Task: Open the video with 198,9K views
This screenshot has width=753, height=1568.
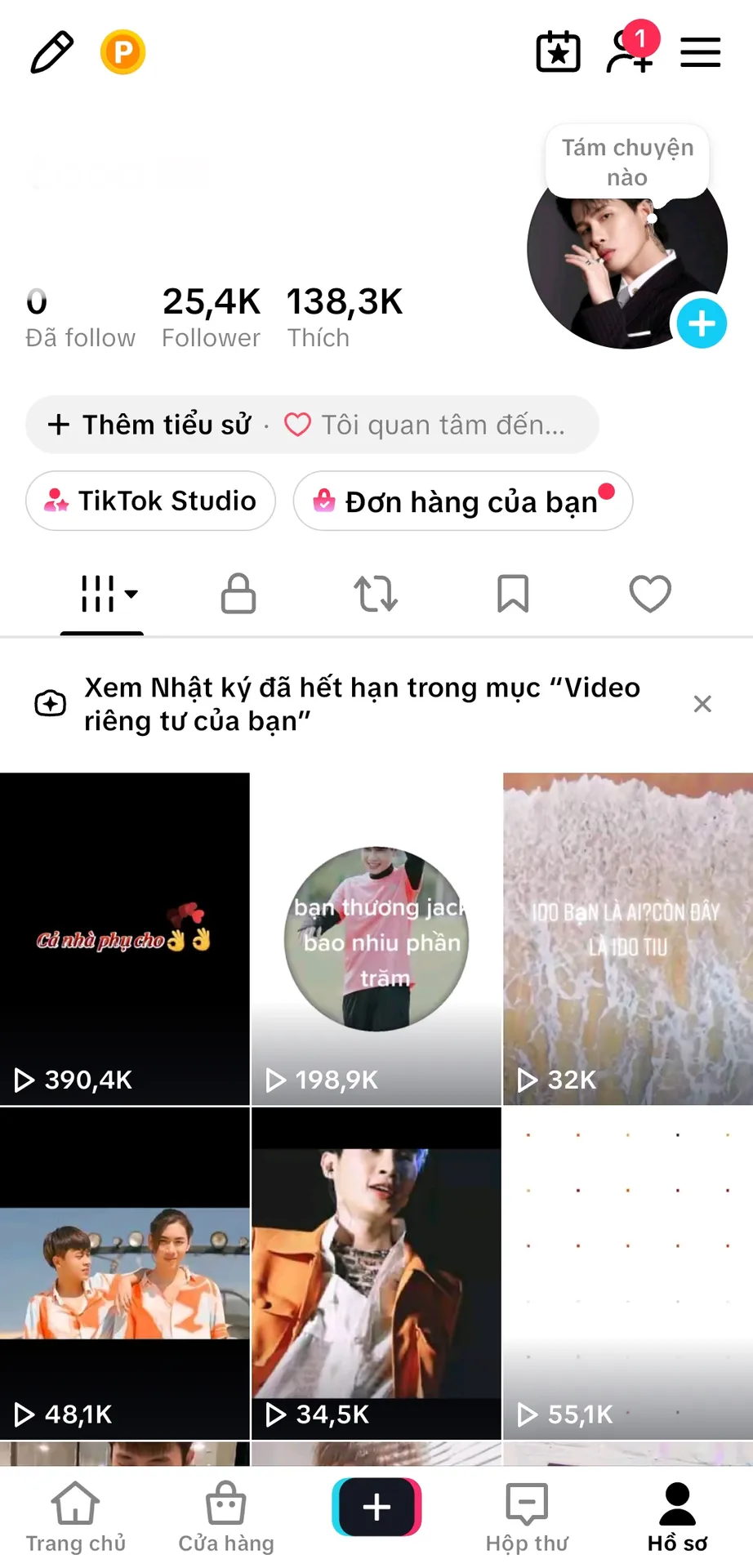Action: point(376,938)
